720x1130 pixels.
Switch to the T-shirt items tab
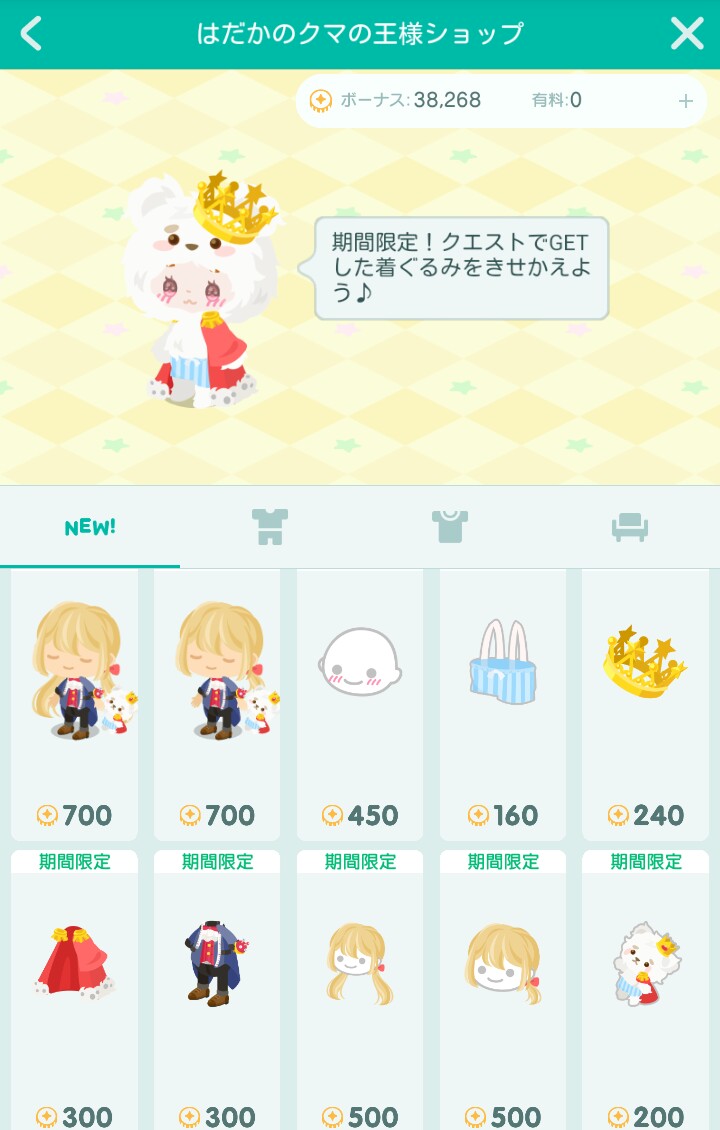click(450, 527)
